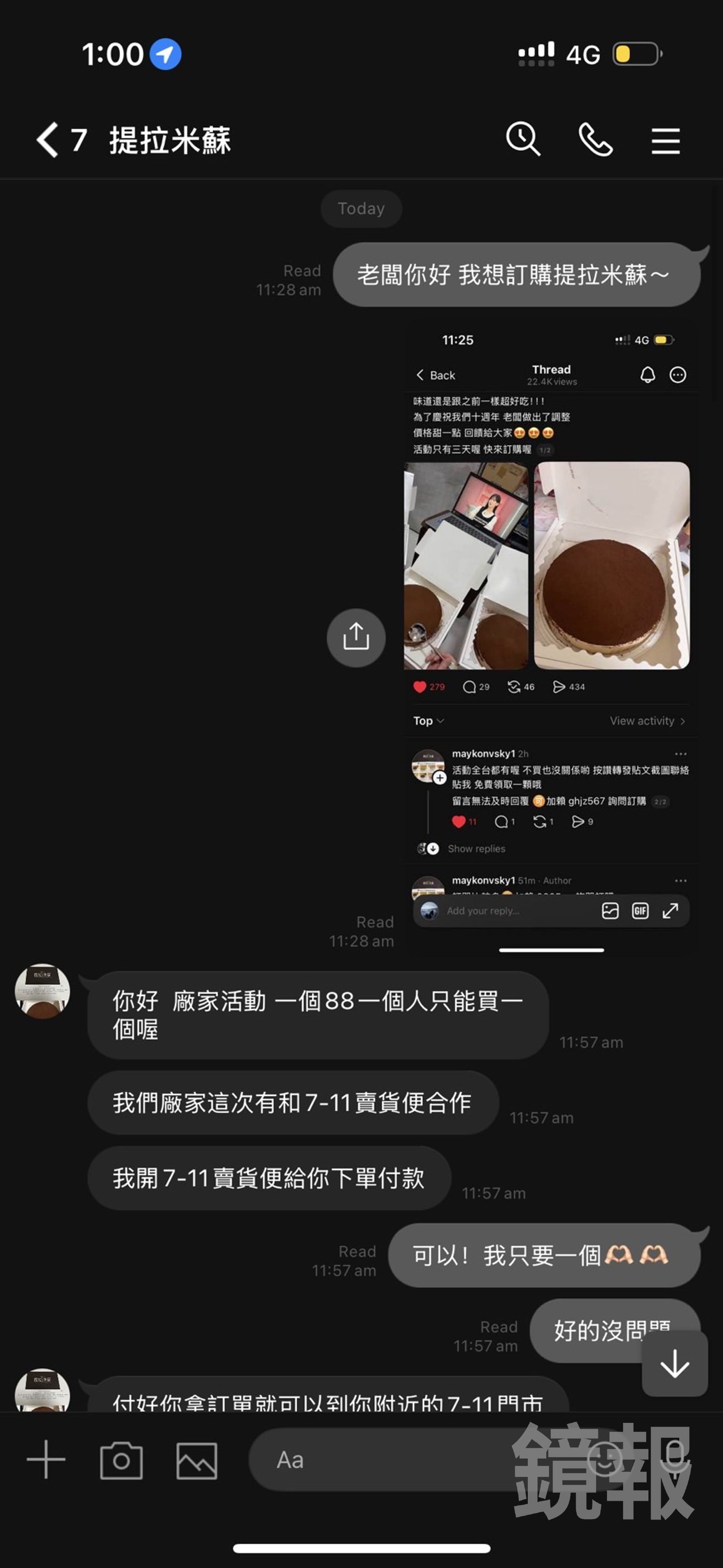Tap the fullscreen expand icon beside GIF
This screenshot has width=723, height=1568.
point(671,910)
